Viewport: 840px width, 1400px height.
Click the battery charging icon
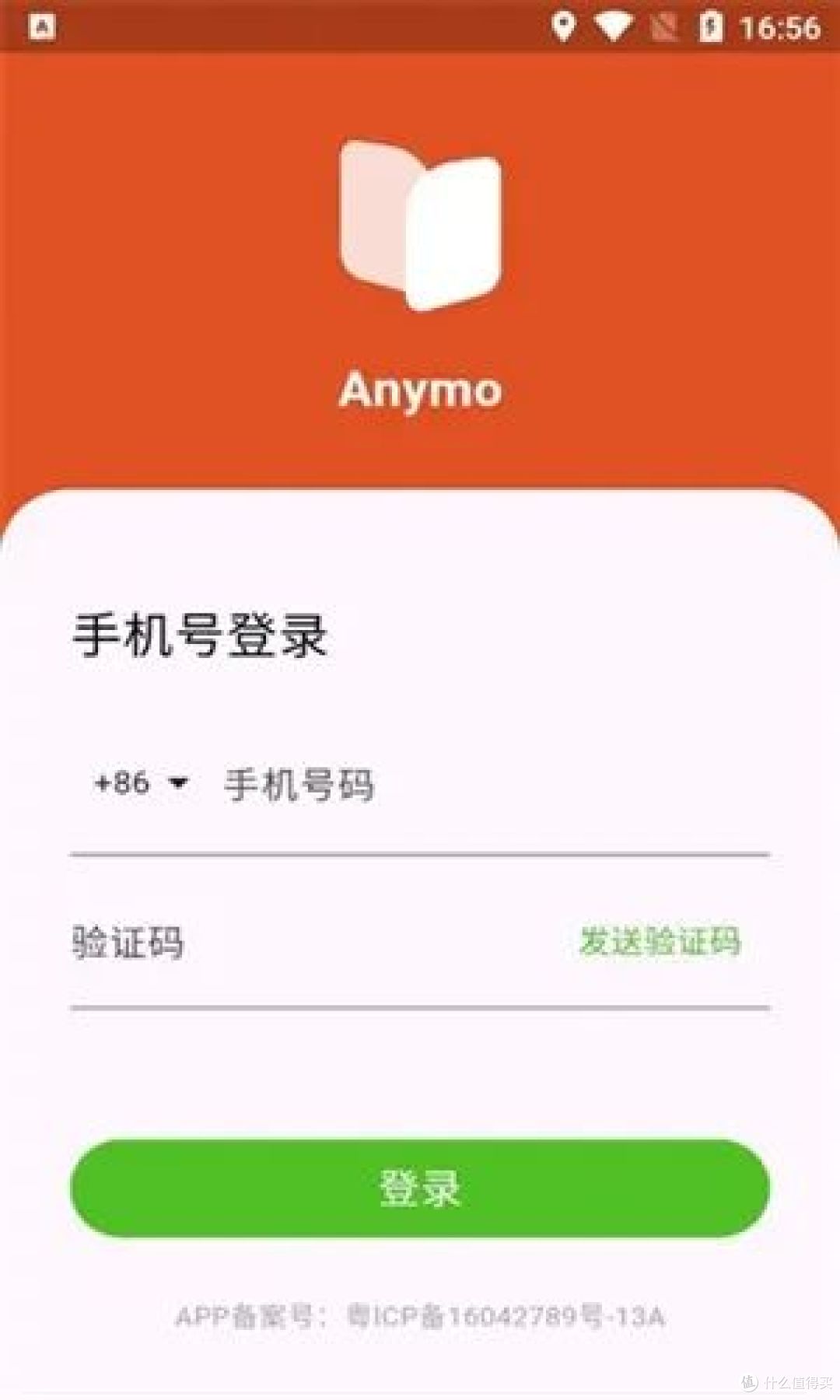point(710,24)
